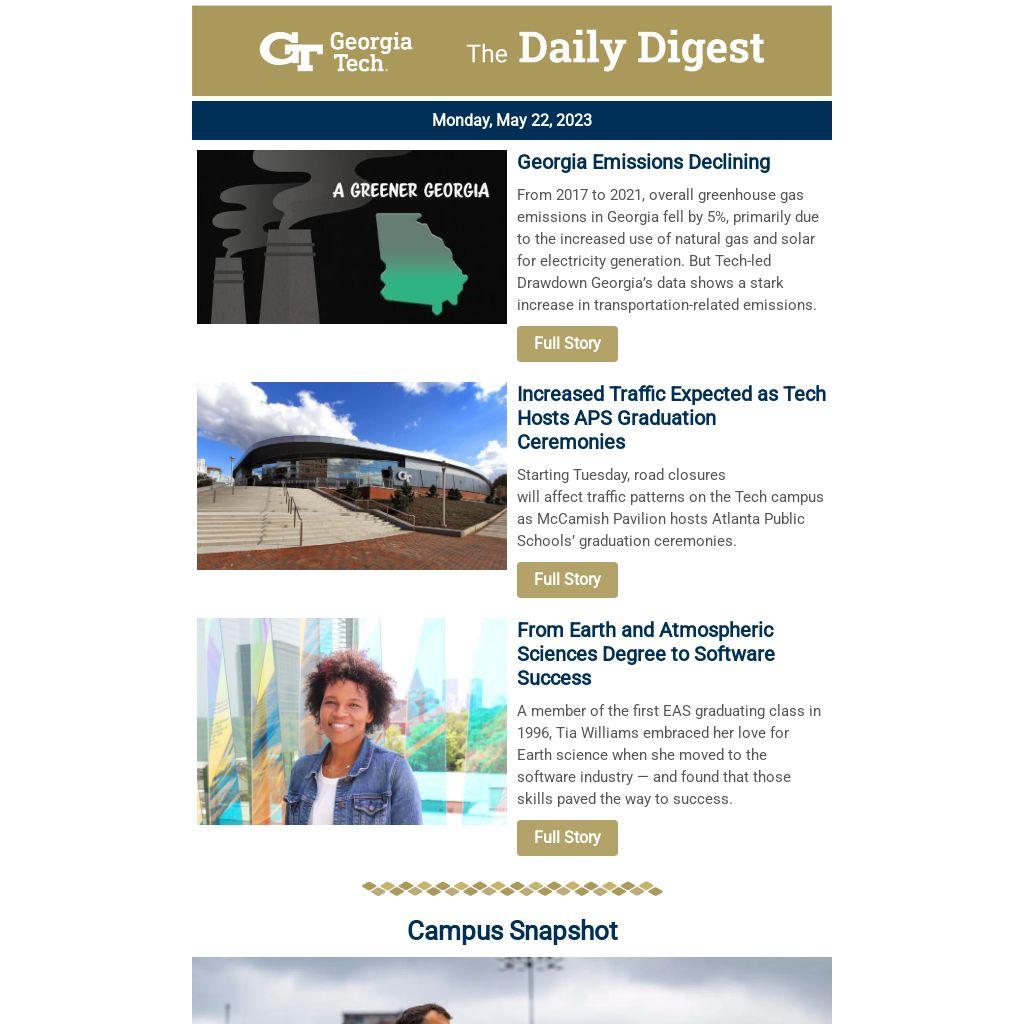
Task: Tap the McCamish Pavilion article photo
Action: coord(352,476)
